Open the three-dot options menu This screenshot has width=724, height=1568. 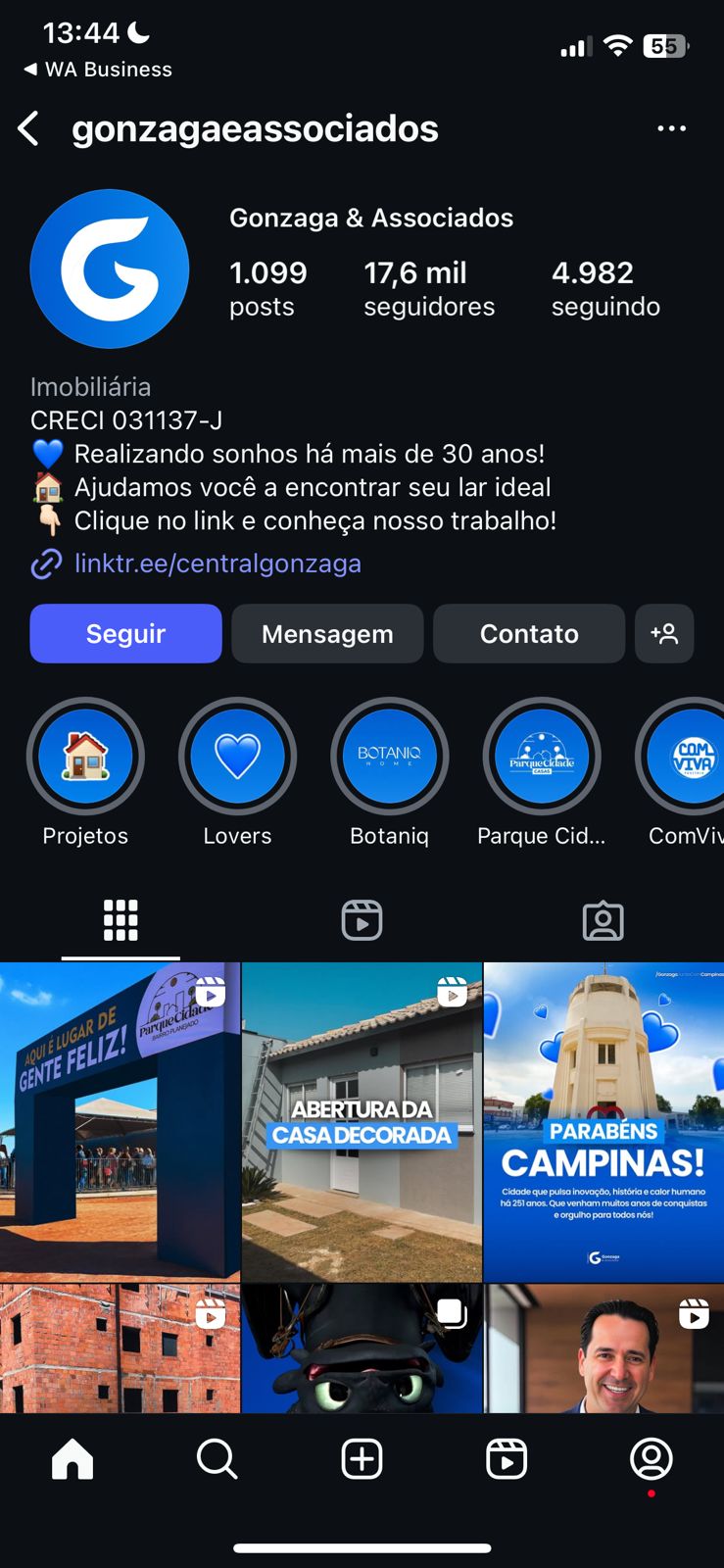coord(672,128)
